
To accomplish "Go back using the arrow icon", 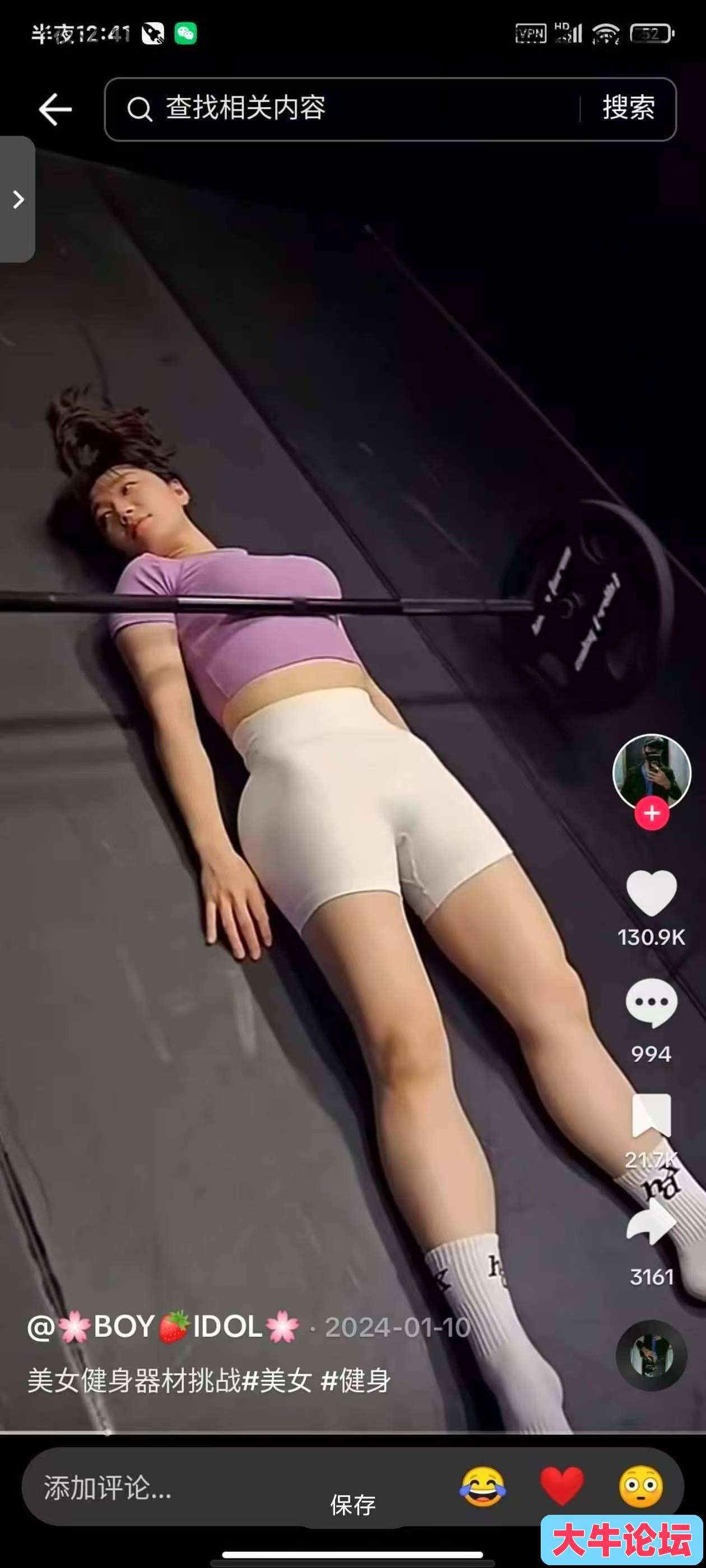I will (x=55, y=110).
